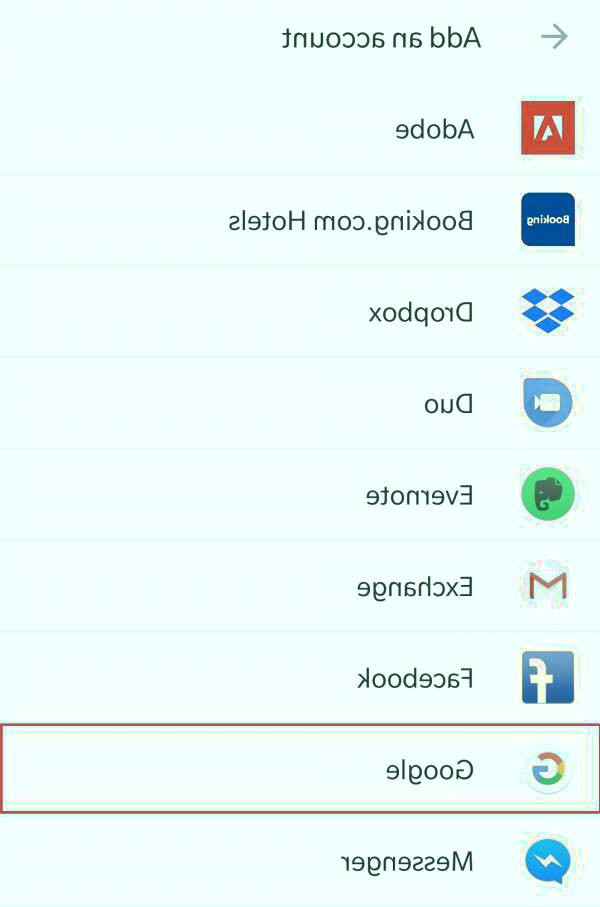This screenshot has height=907, width=600.
Task: Add a Dropbox account
Action: [421, 312]
